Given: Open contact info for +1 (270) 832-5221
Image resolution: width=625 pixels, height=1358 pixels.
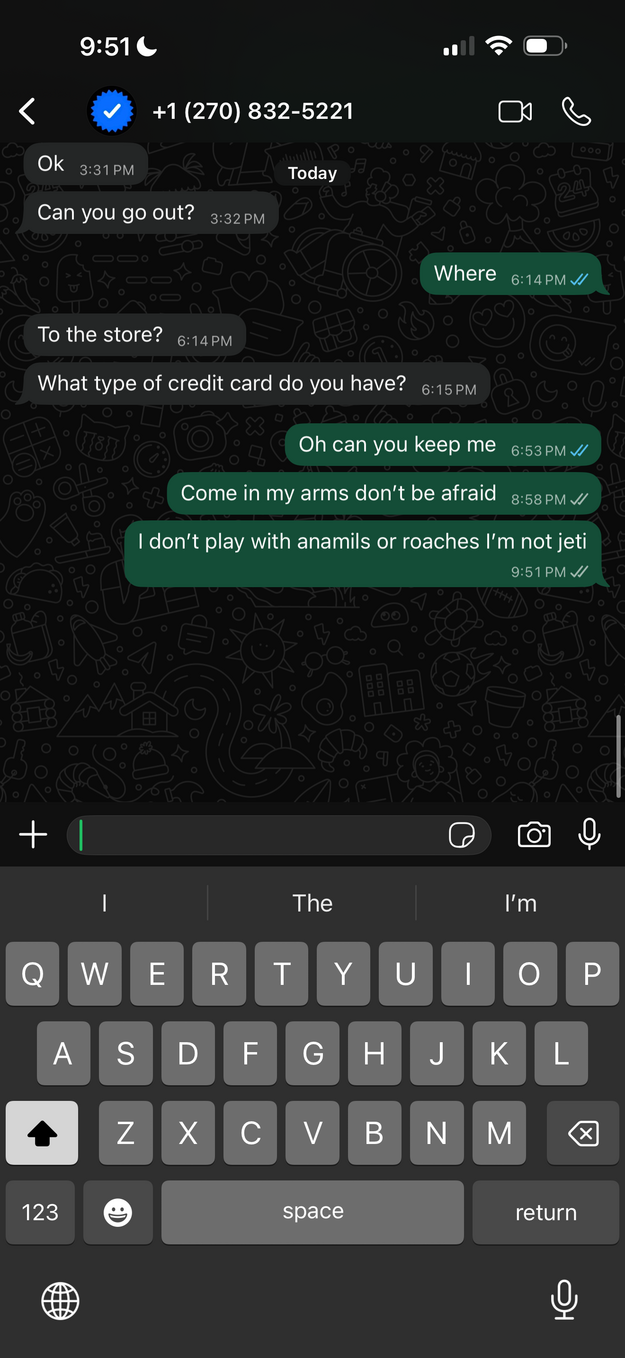Looking at the screenshot, I should [x=252, y=111].
